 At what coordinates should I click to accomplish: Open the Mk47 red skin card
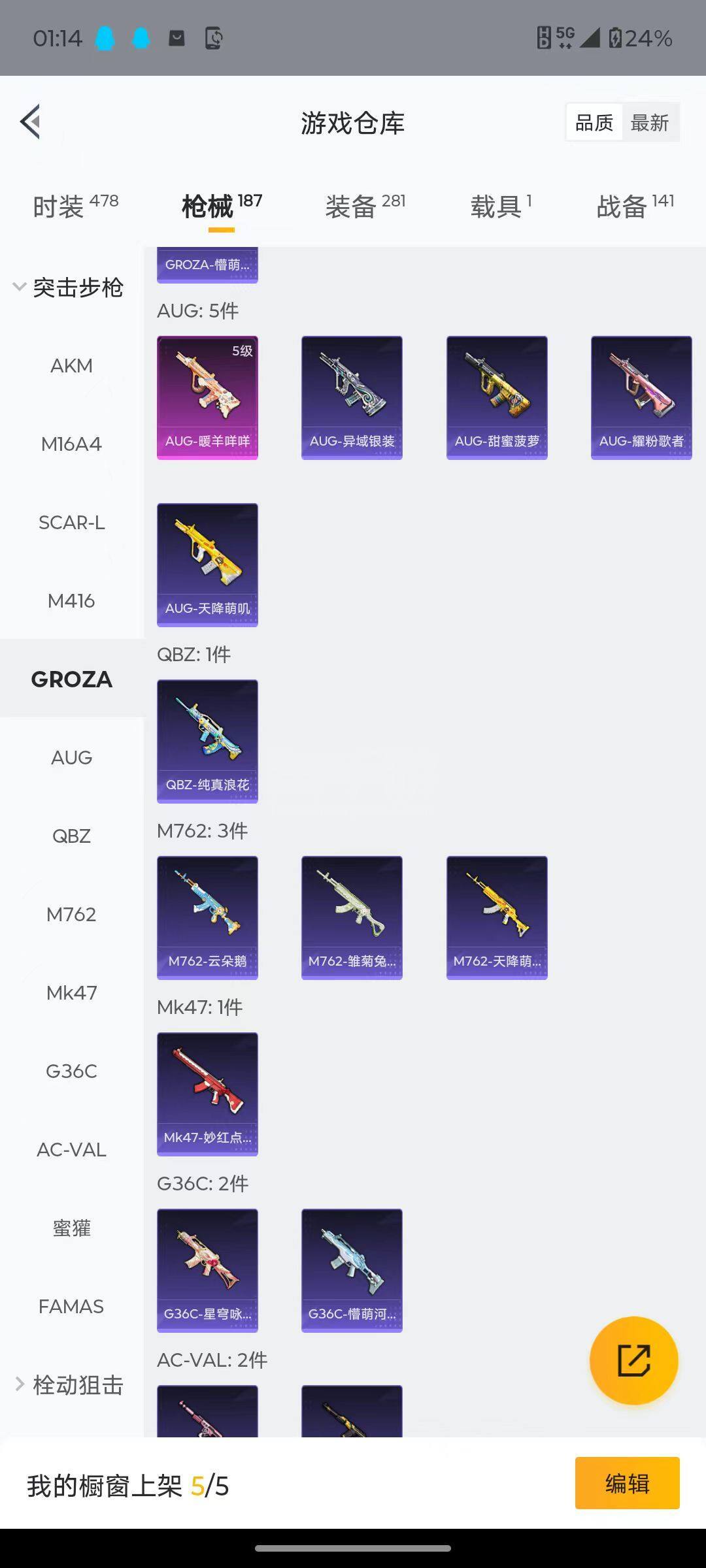207,1094
